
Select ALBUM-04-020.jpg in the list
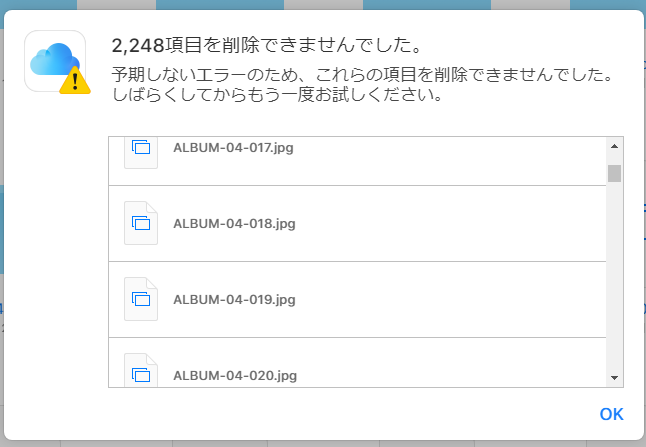pyautogui.click(x=236, y=374)
